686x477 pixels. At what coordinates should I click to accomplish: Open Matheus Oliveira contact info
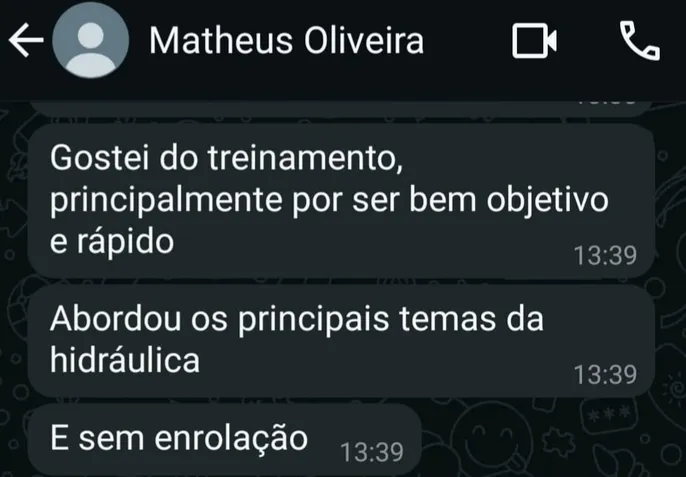coord(285,41)
